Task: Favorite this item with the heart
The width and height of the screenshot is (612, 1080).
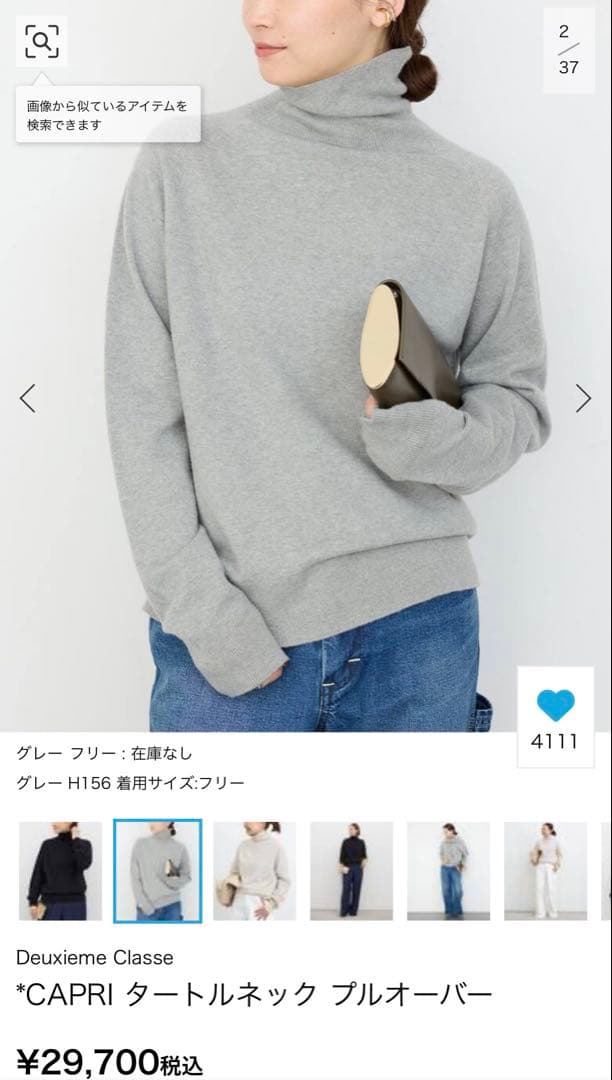Action: pyautogui.click(x=555, y=706)
